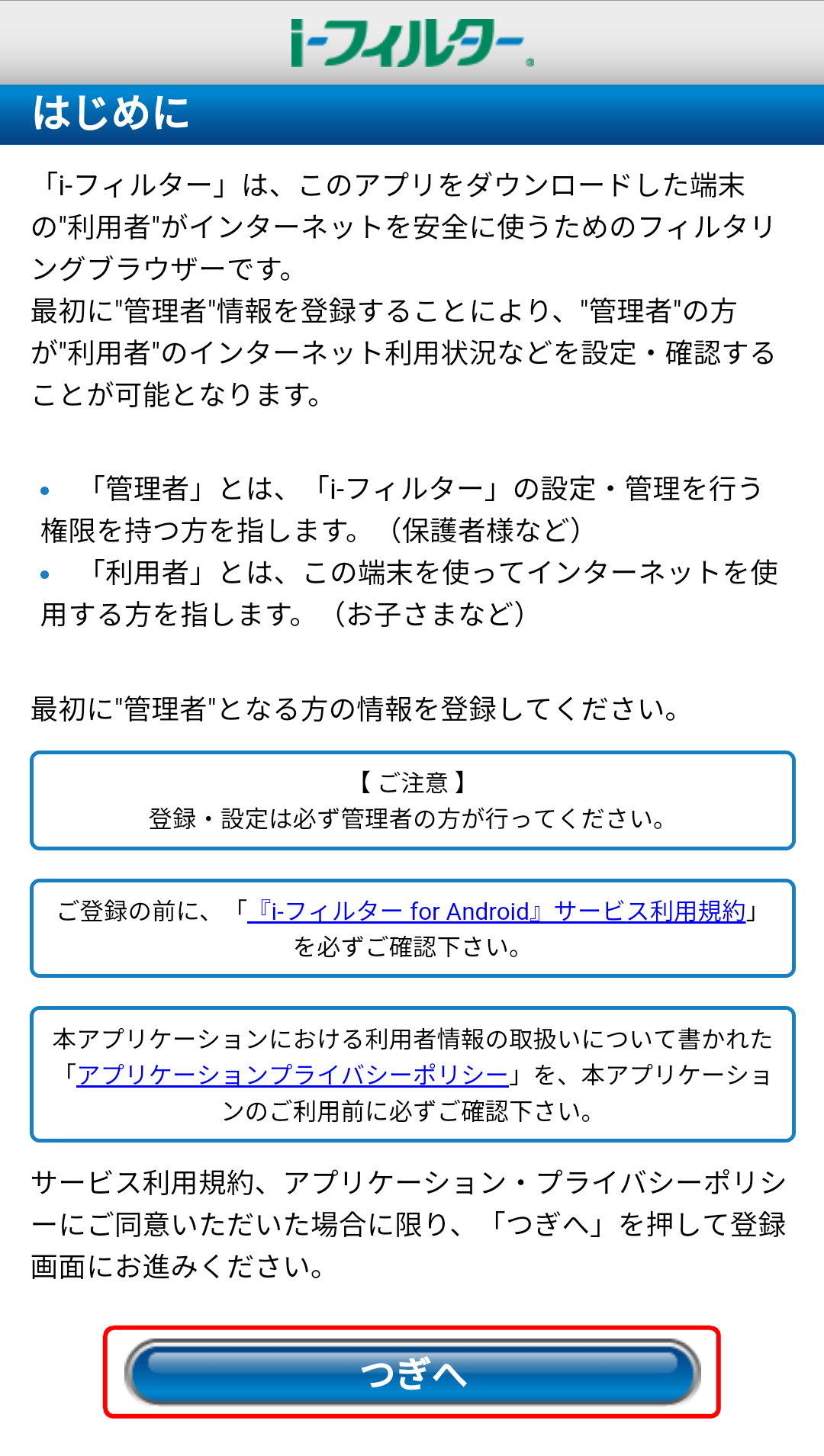Open the アプリケーションプライバシーポリシー link
824x1456 pixels.
click(292, 1075)
